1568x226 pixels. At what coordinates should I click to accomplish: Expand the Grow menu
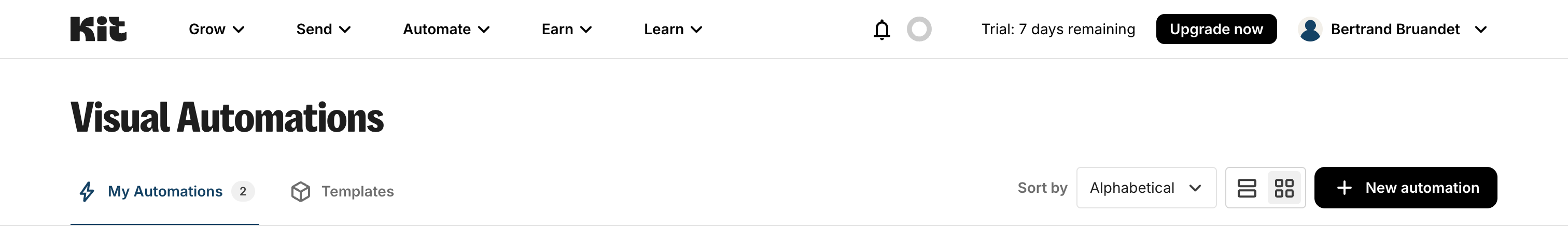(x=216, y=29)
